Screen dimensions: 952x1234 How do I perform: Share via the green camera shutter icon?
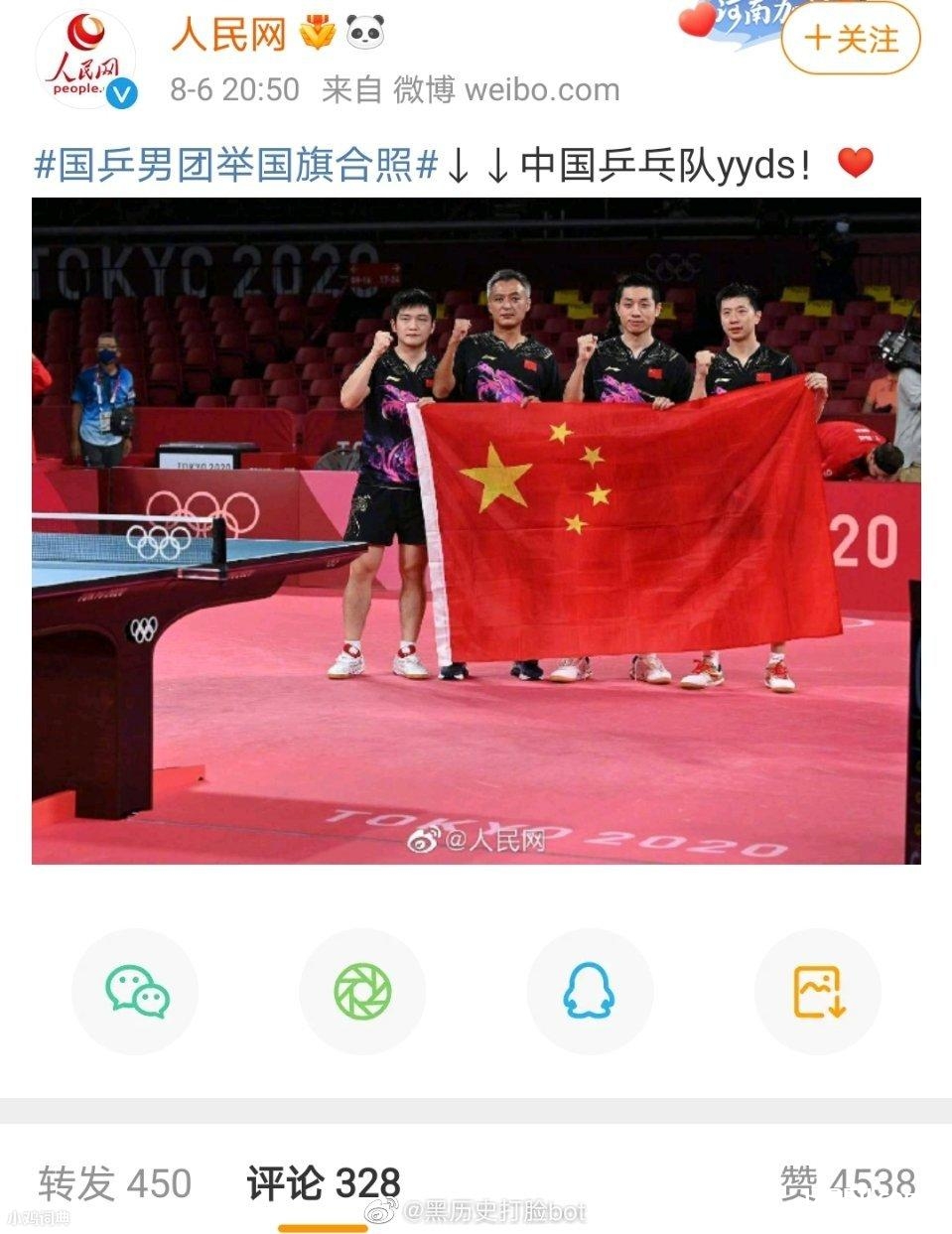362,991
